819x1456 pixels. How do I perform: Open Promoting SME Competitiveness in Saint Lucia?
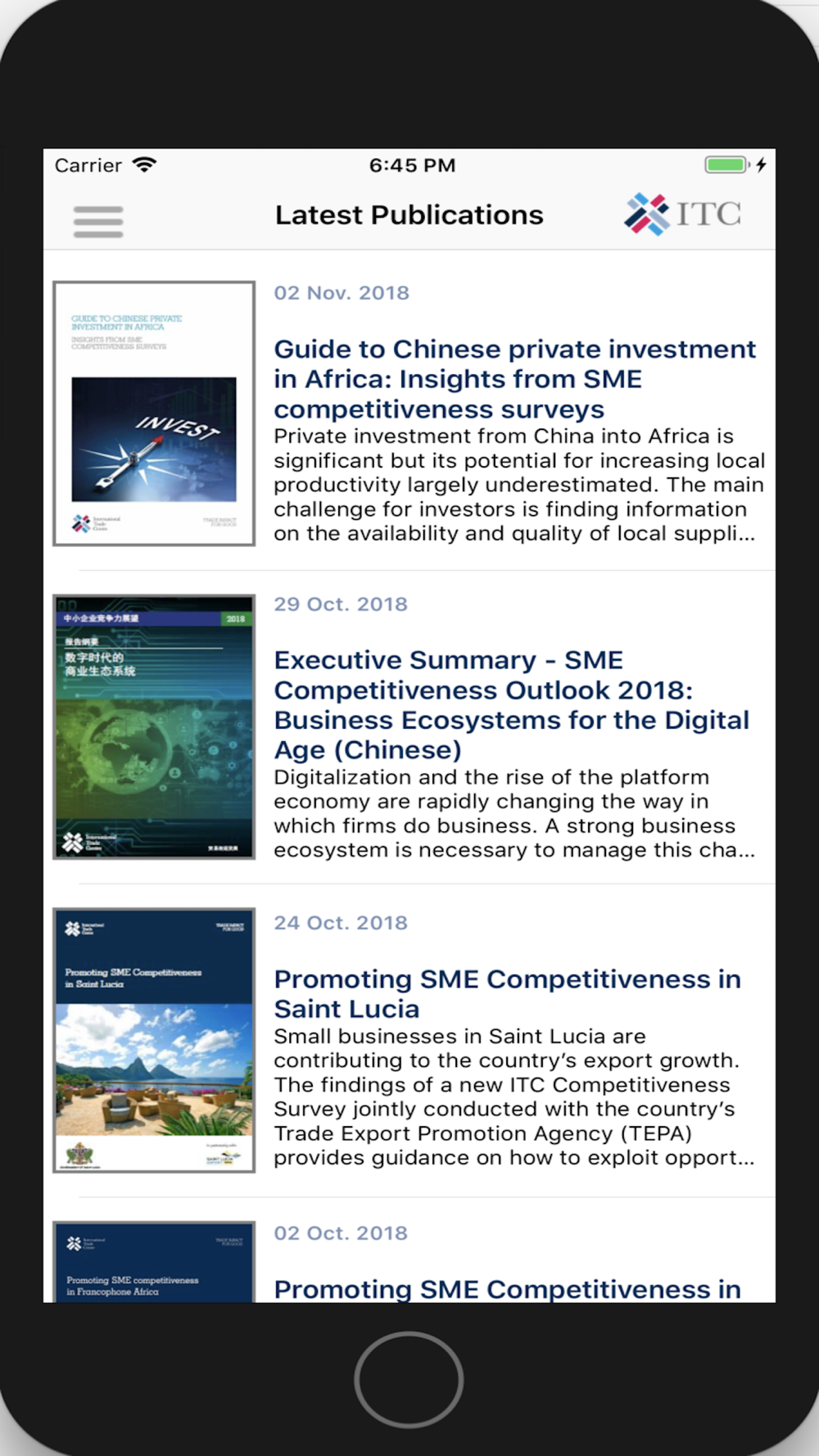coord(507,993)
